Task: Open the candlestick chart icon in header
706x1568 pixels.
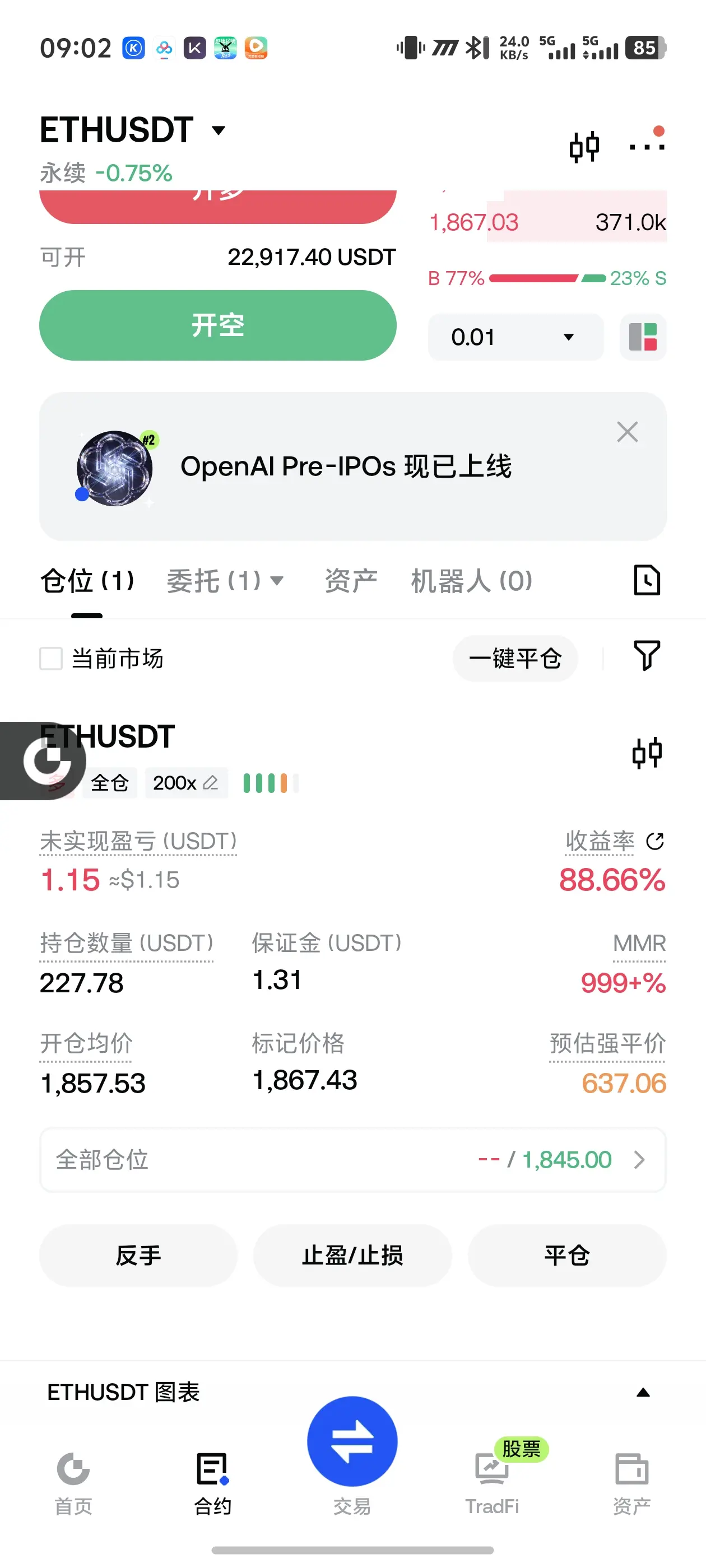Action: [x=584, y=147]
